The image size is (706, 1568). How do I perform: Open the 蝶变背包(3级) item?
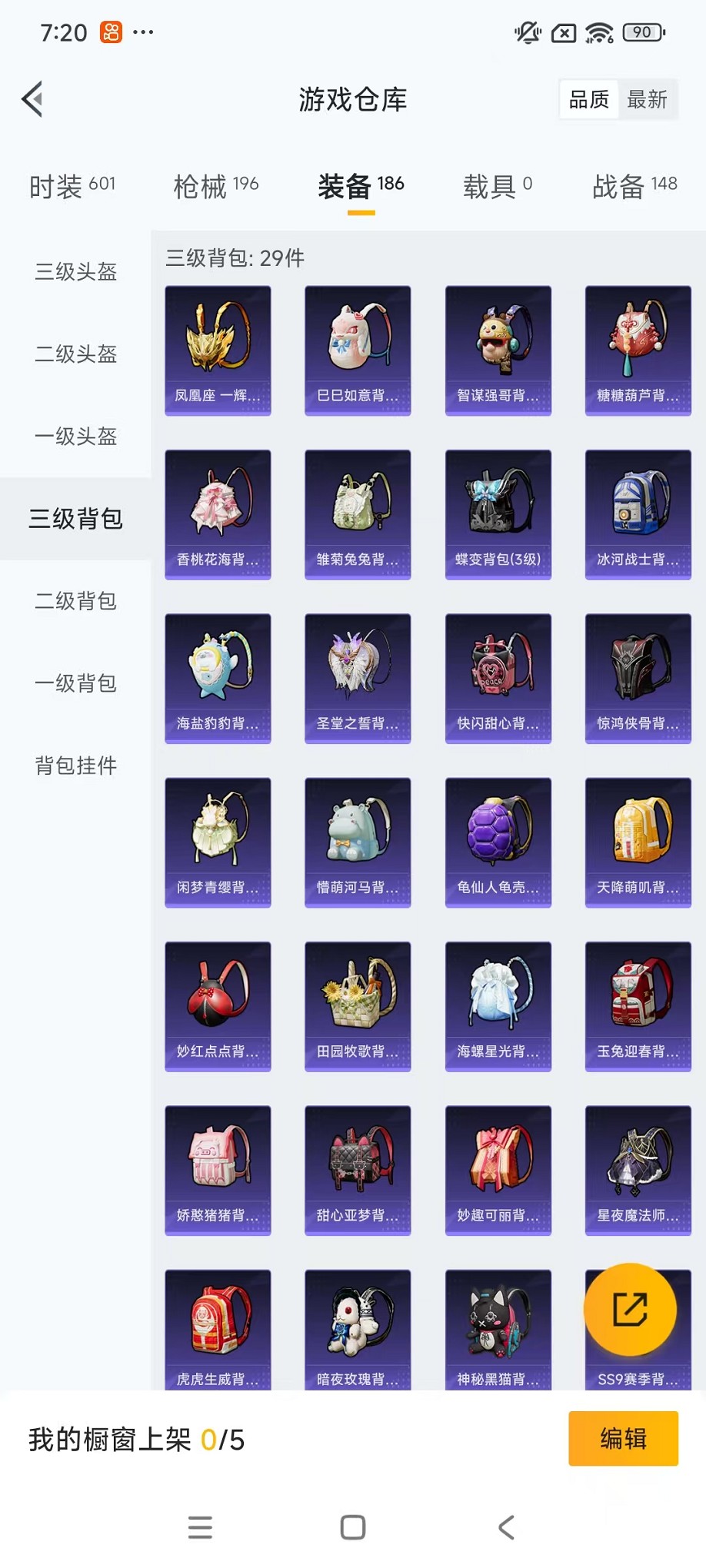[x=498, y=514]
